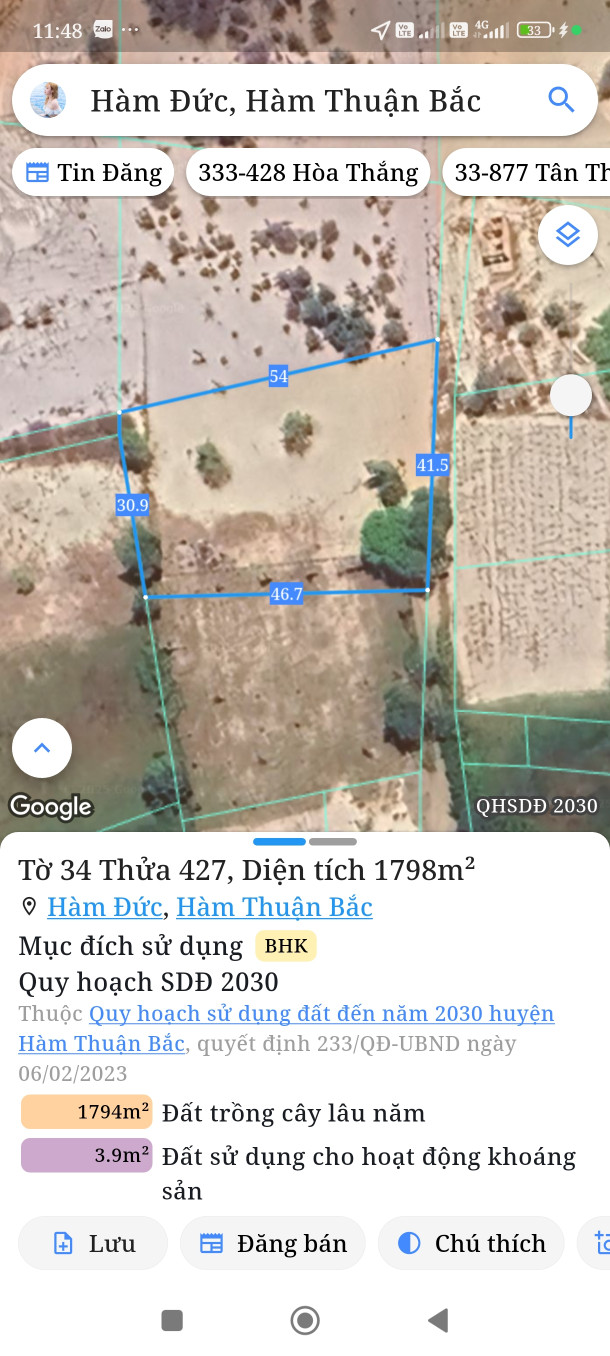Viewport: 610px width, 1356px height.
Task: Open the Hàm Đức search field
Action: pyautogui.click(x=285, y=100)
